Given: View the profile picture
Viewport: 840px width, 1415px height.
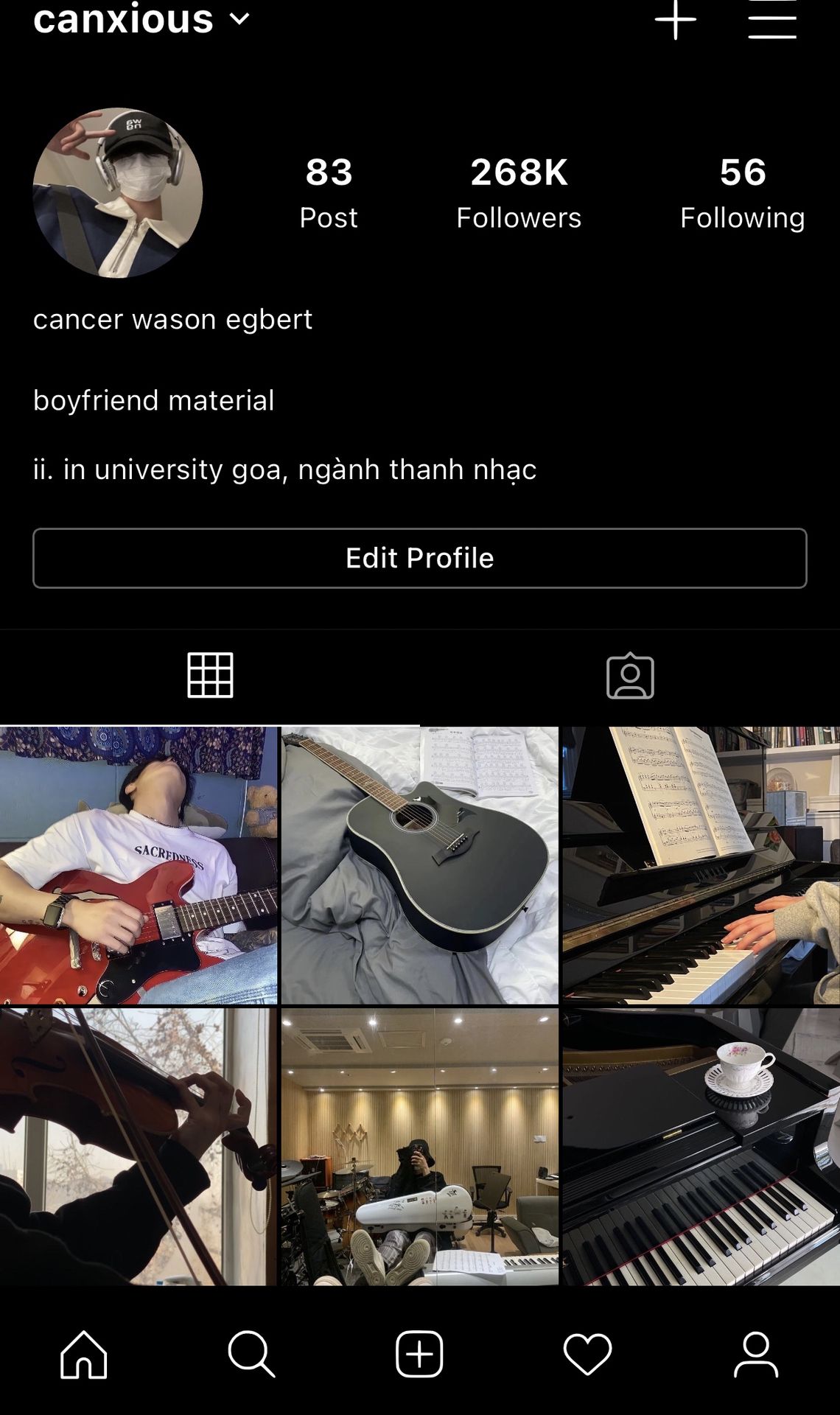Looking at the screenshot, I should (x=118, y=193).
